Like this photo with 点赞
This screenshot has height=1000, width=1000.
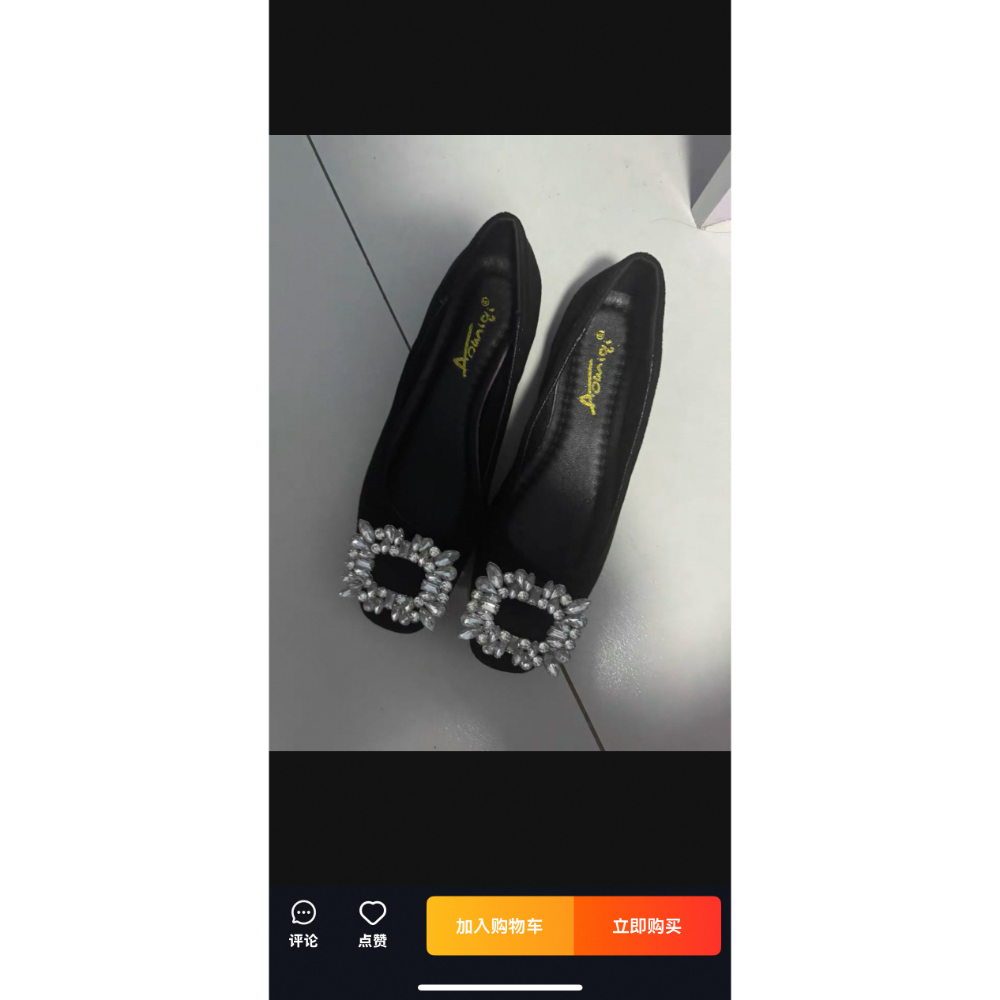[x=372, y=924]
